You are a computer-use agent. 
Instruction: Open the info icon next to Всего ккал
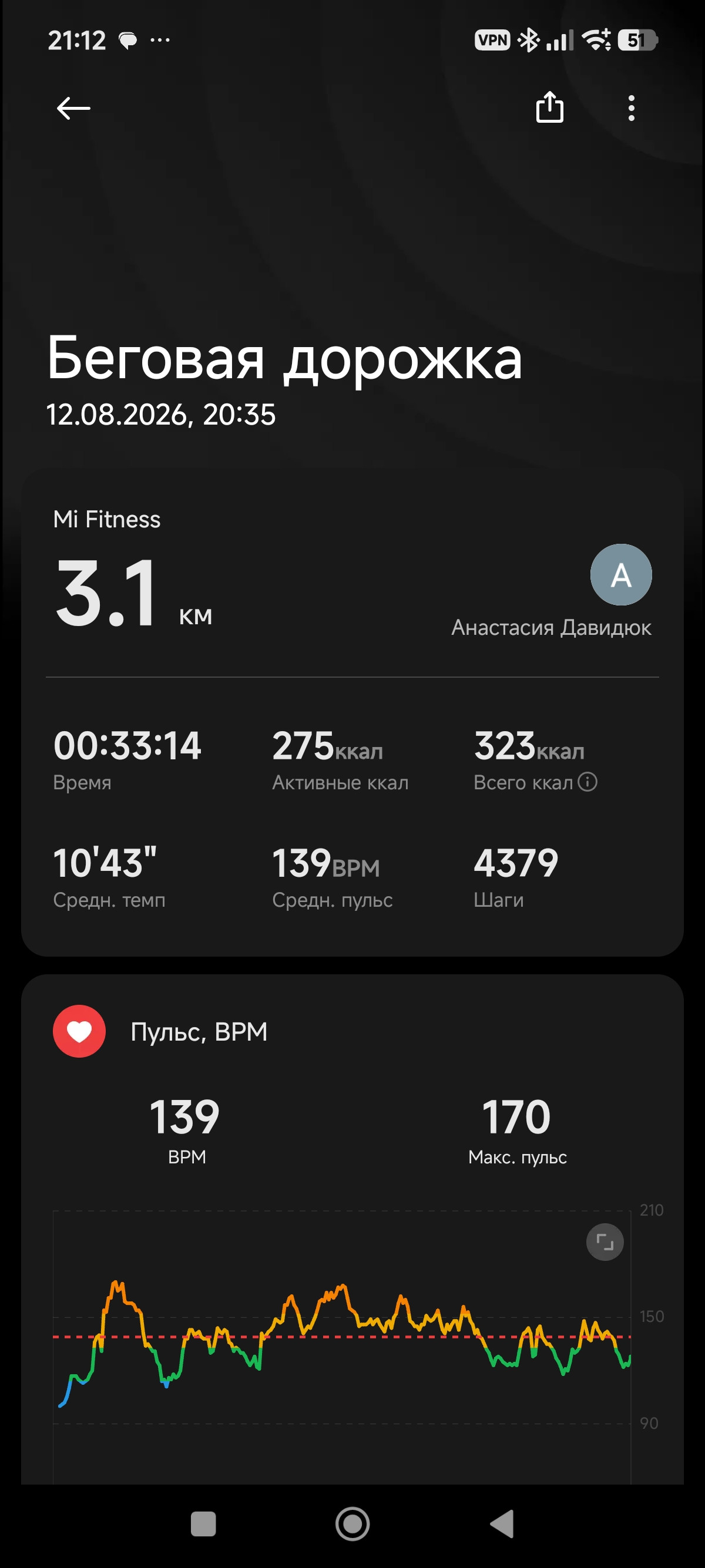pyautogui.click(x=587, y=782)
